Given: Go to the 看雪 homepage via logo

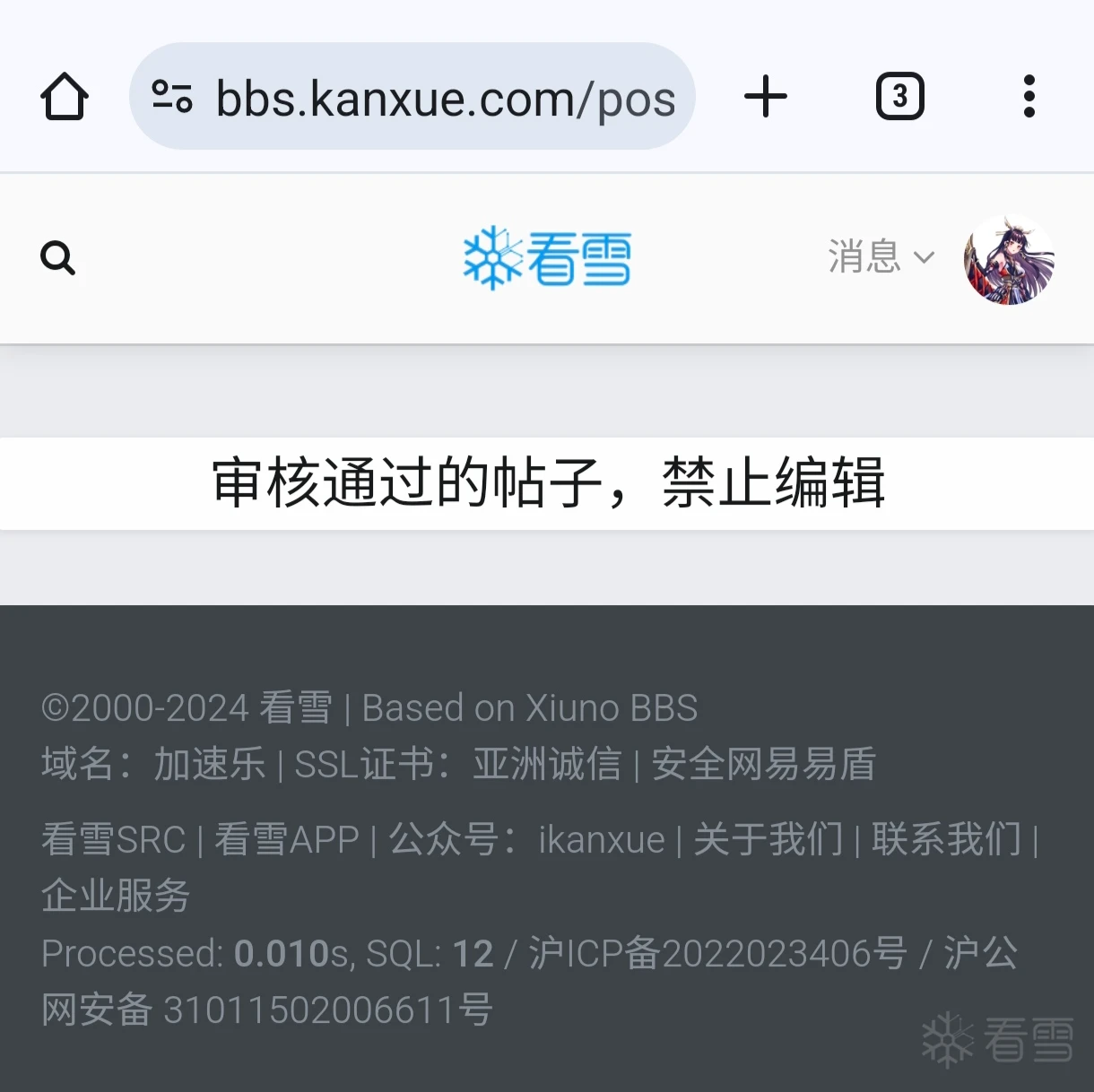Looking at the screenshot, I should (x=547, y=259).
